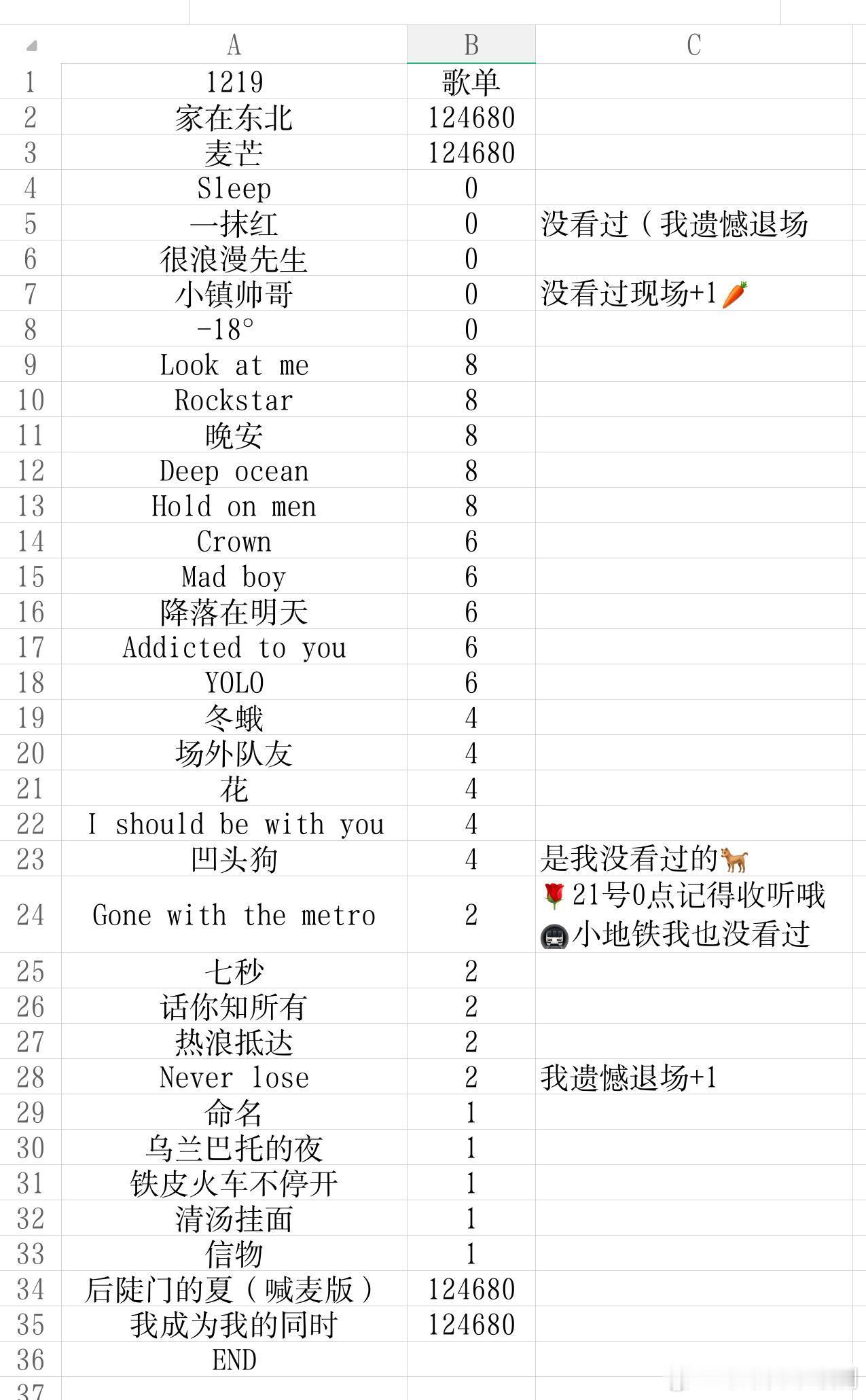Click the Rockstar cell

(x=234, y=400)
